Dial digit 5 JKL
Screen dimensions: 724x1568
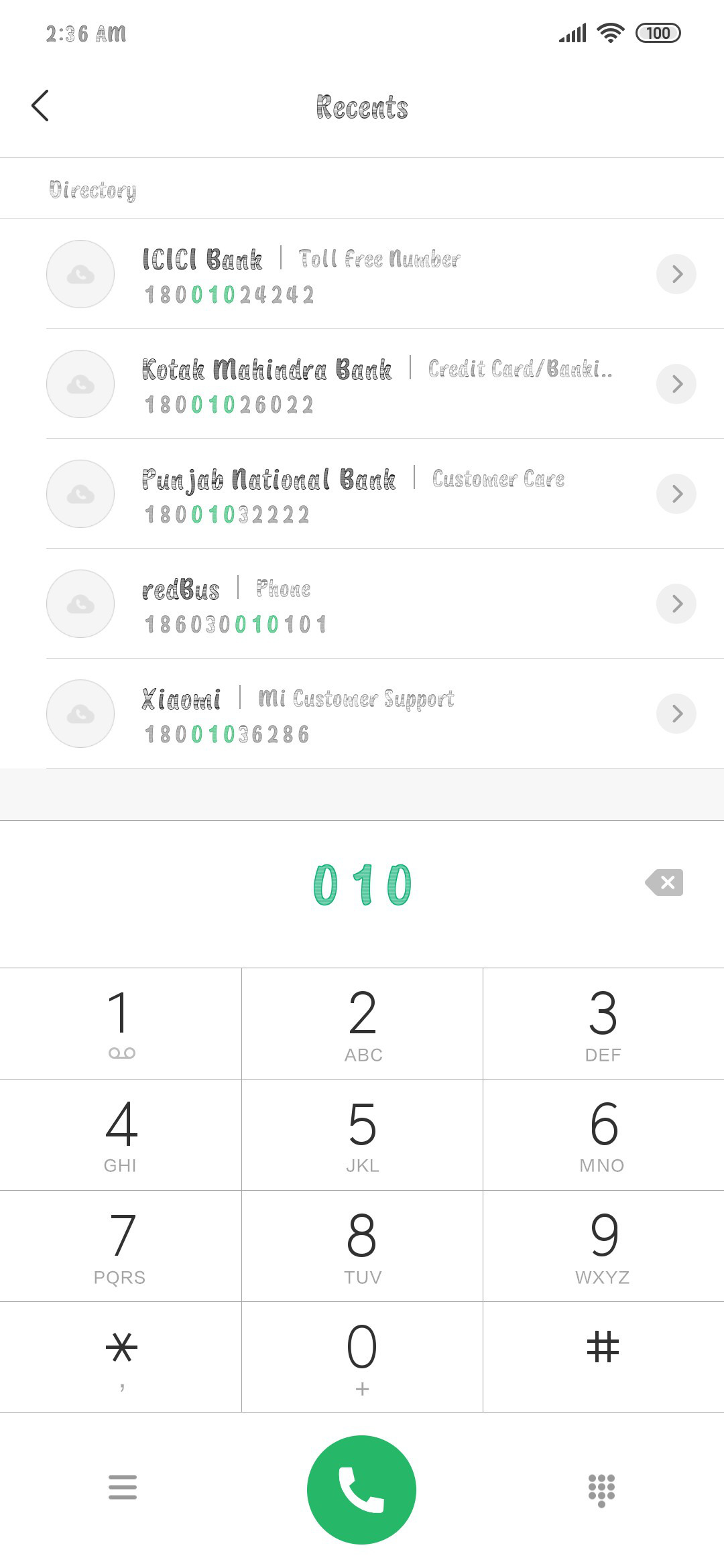(x=362, y=1134)
